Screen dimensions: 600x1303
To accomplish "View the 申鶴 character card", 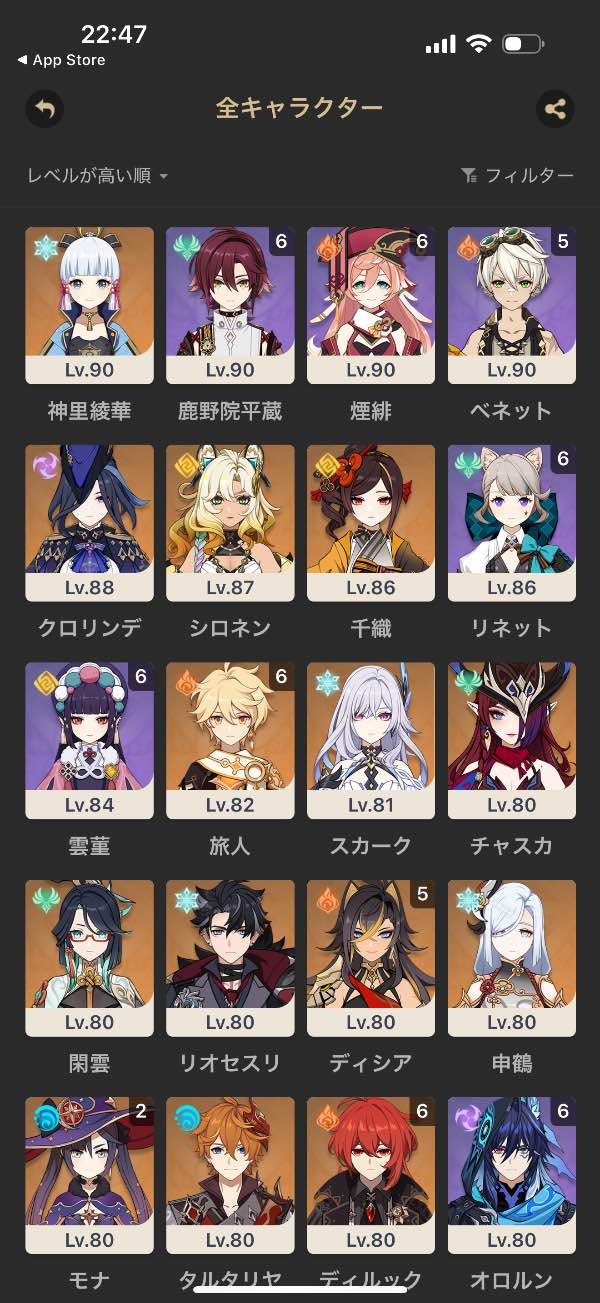I will 511,957.
